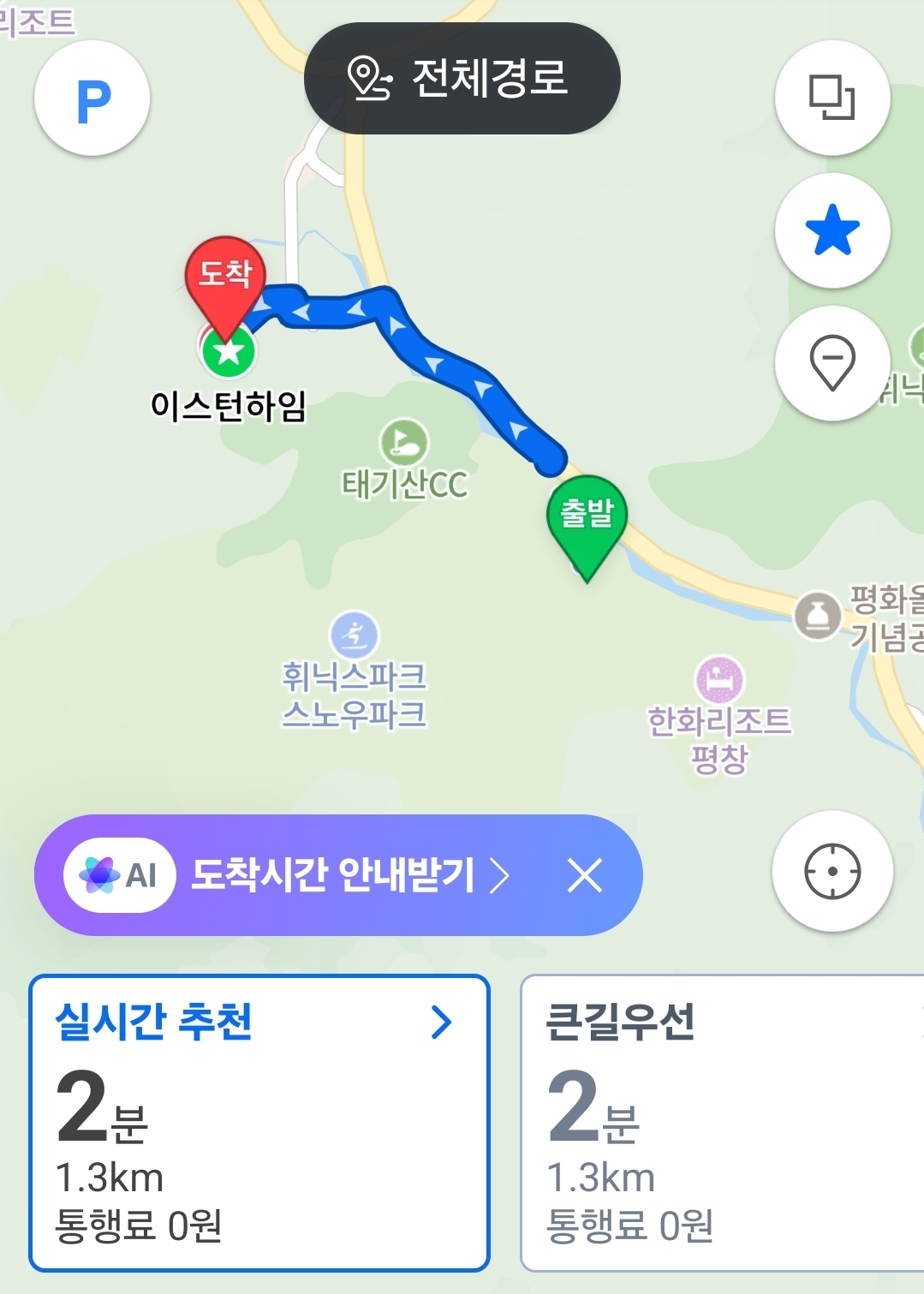
Task: Recenter map with the current location icon
Action: 832,871
